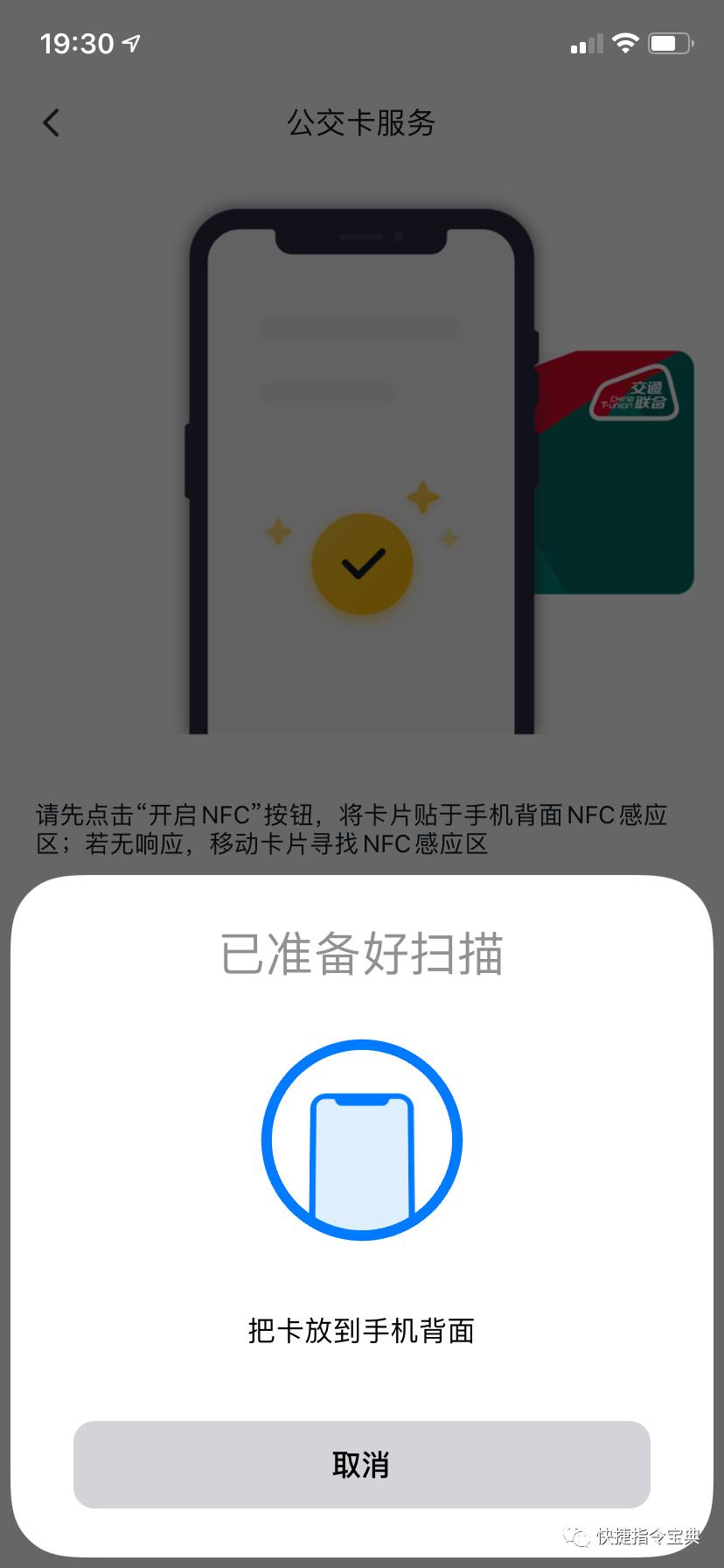Click the sparkle star left of the checkmark
Viewport: 724px width, 1568px height.
point(277,531)
